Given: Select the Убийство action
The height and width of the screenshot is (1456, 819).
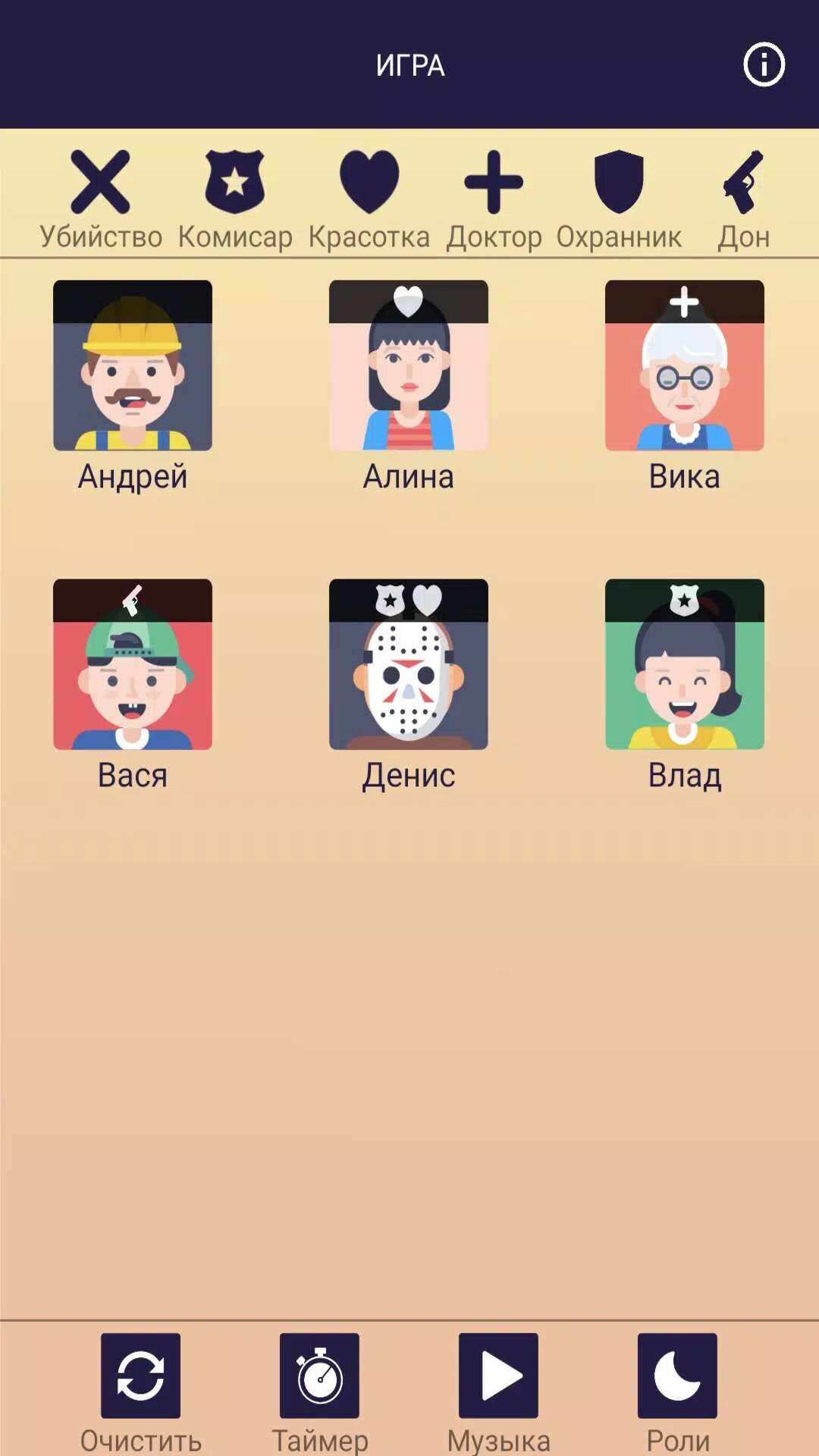Looking at the screenshot, I should (x=101, y=200).
